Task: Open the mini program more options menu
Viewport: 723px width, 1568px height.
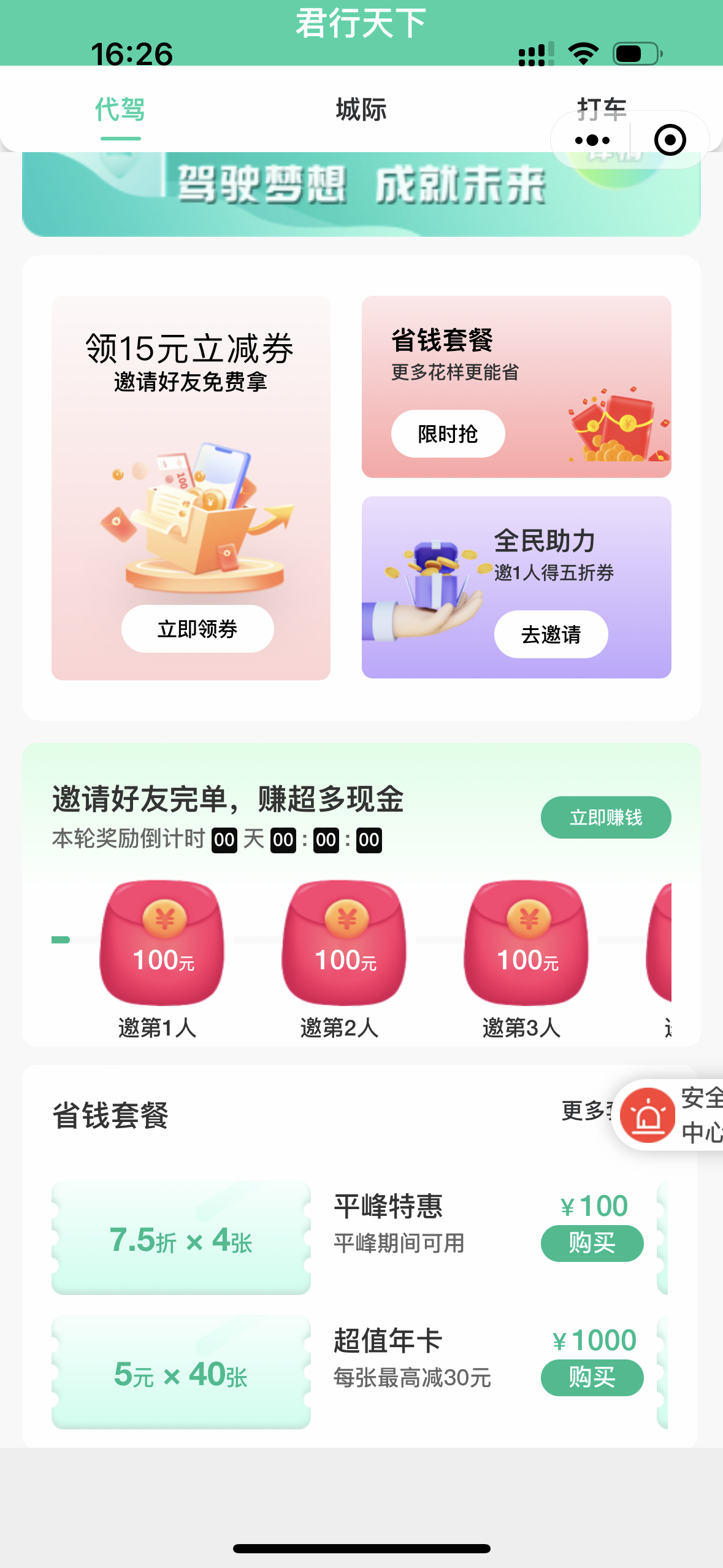Action: pos(592,140)
